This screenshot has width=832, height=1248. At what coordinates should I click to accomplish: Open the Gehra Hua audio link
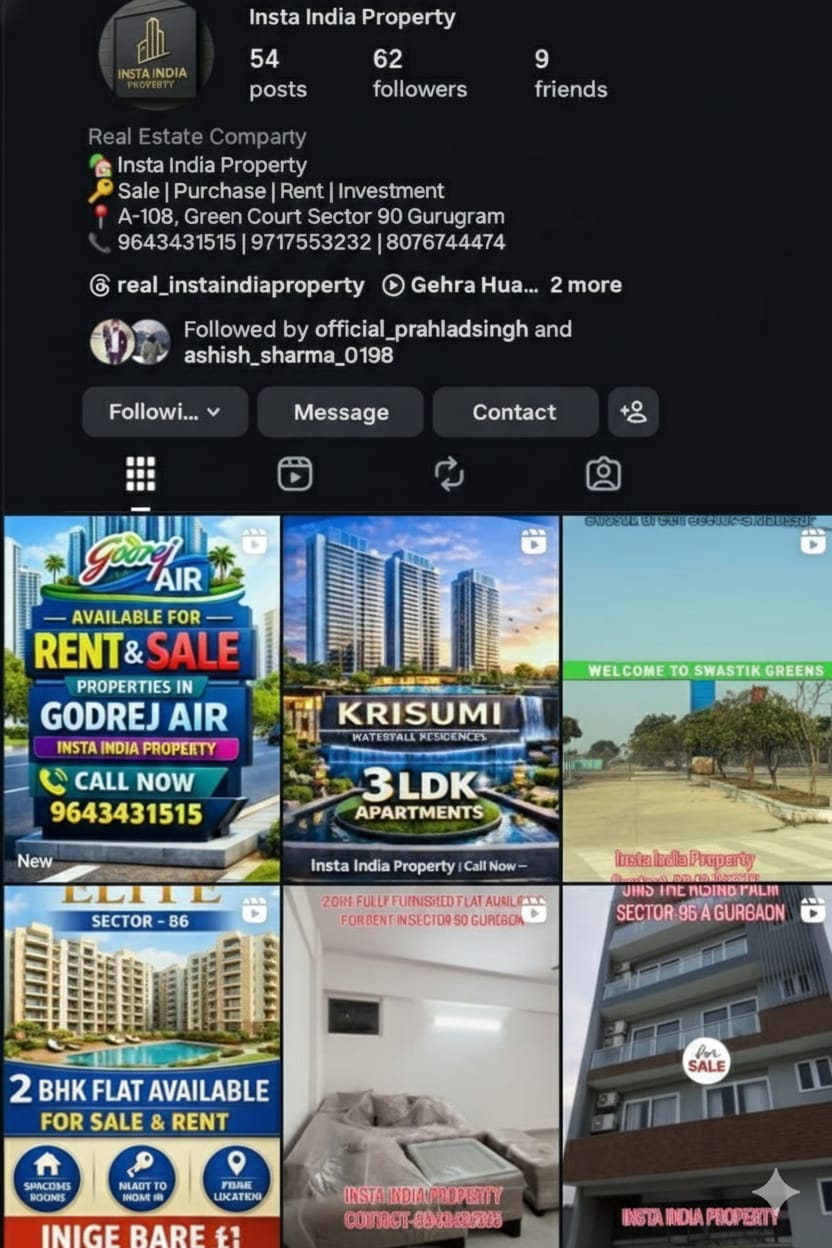point(461,285)
